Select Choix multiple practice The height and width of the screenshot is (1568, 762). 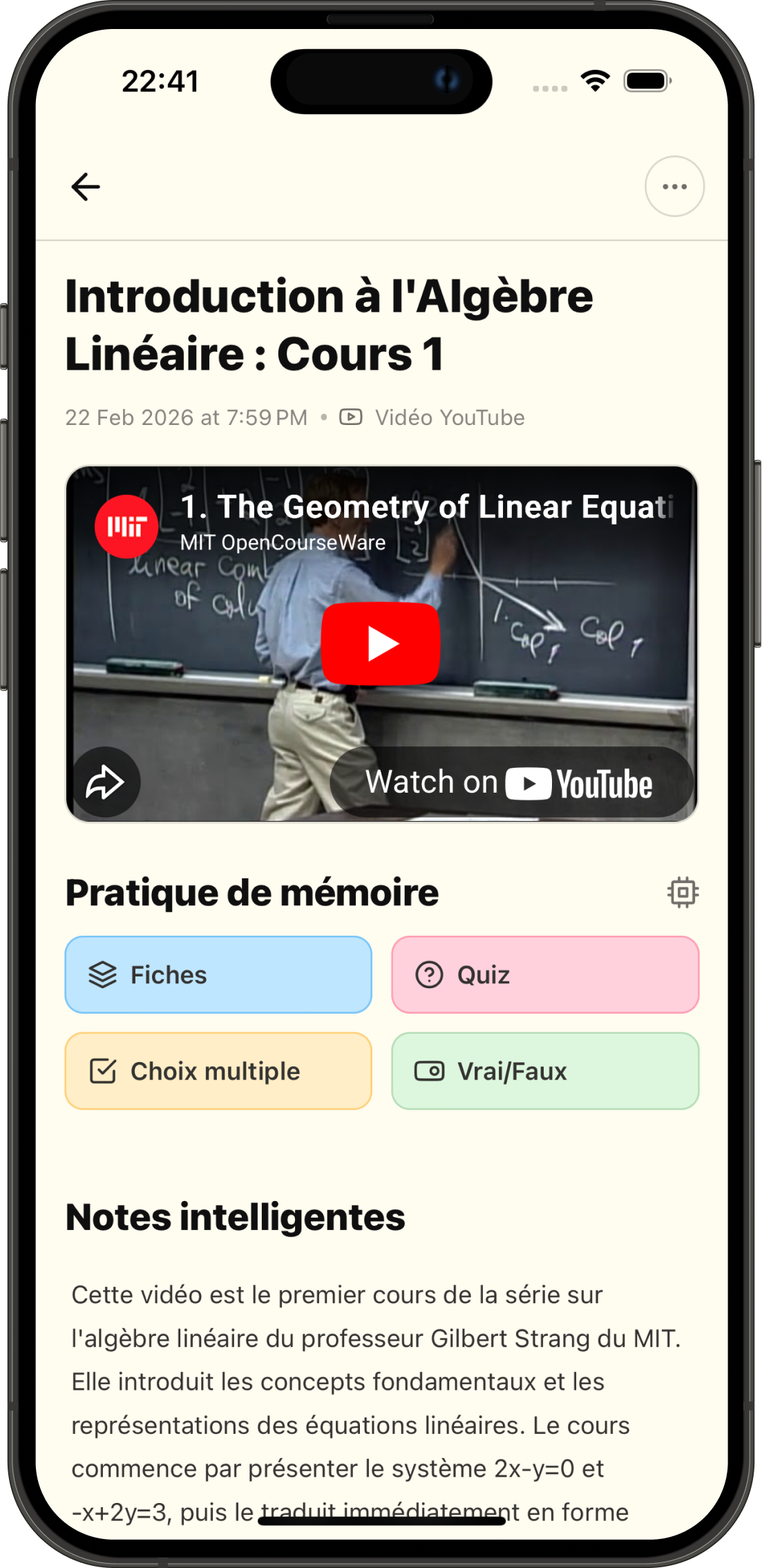pyautogui.click(x=218, y=1071)
